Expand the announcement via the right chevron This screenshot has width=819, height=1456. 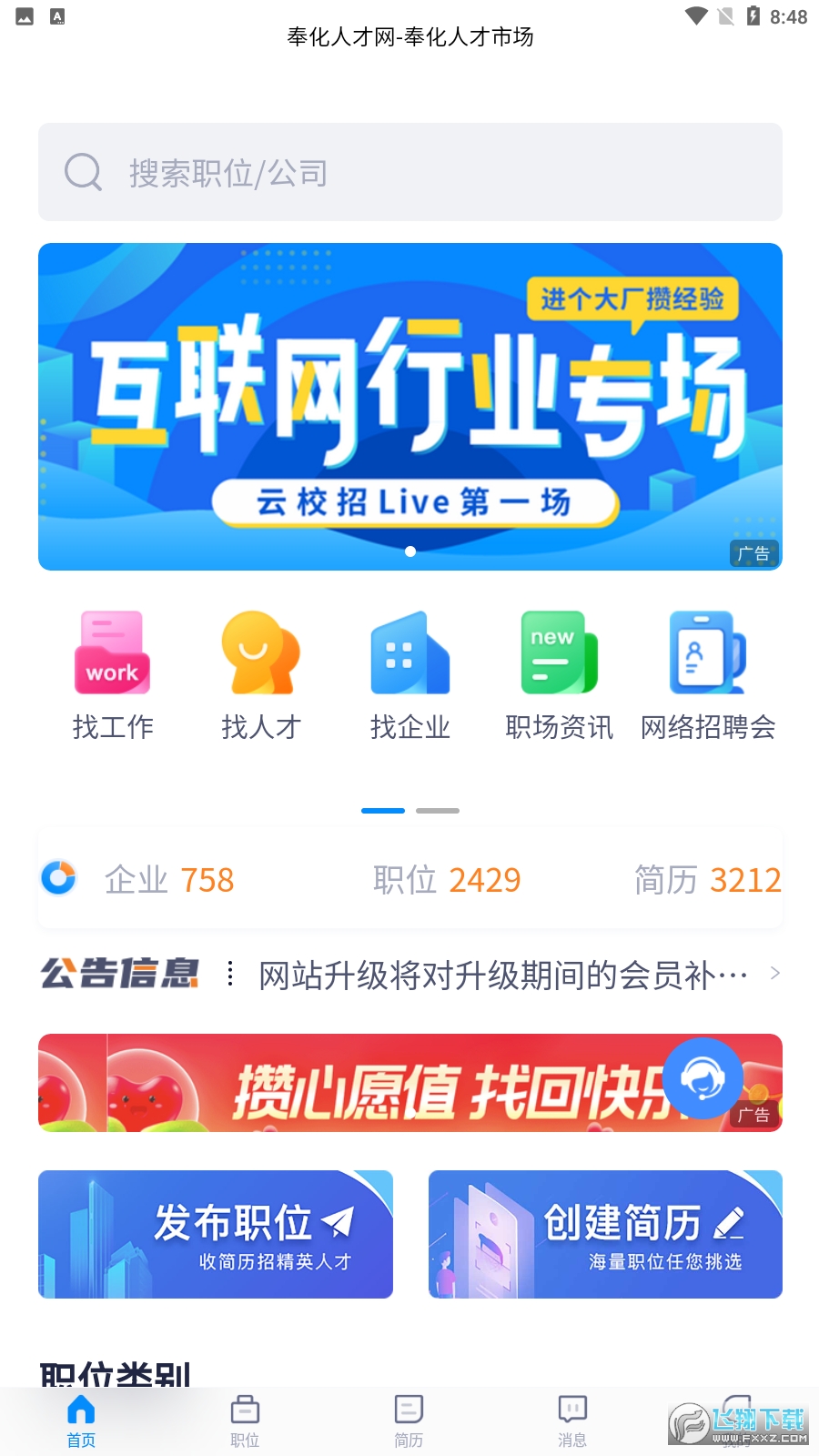[x=774, y=974]
